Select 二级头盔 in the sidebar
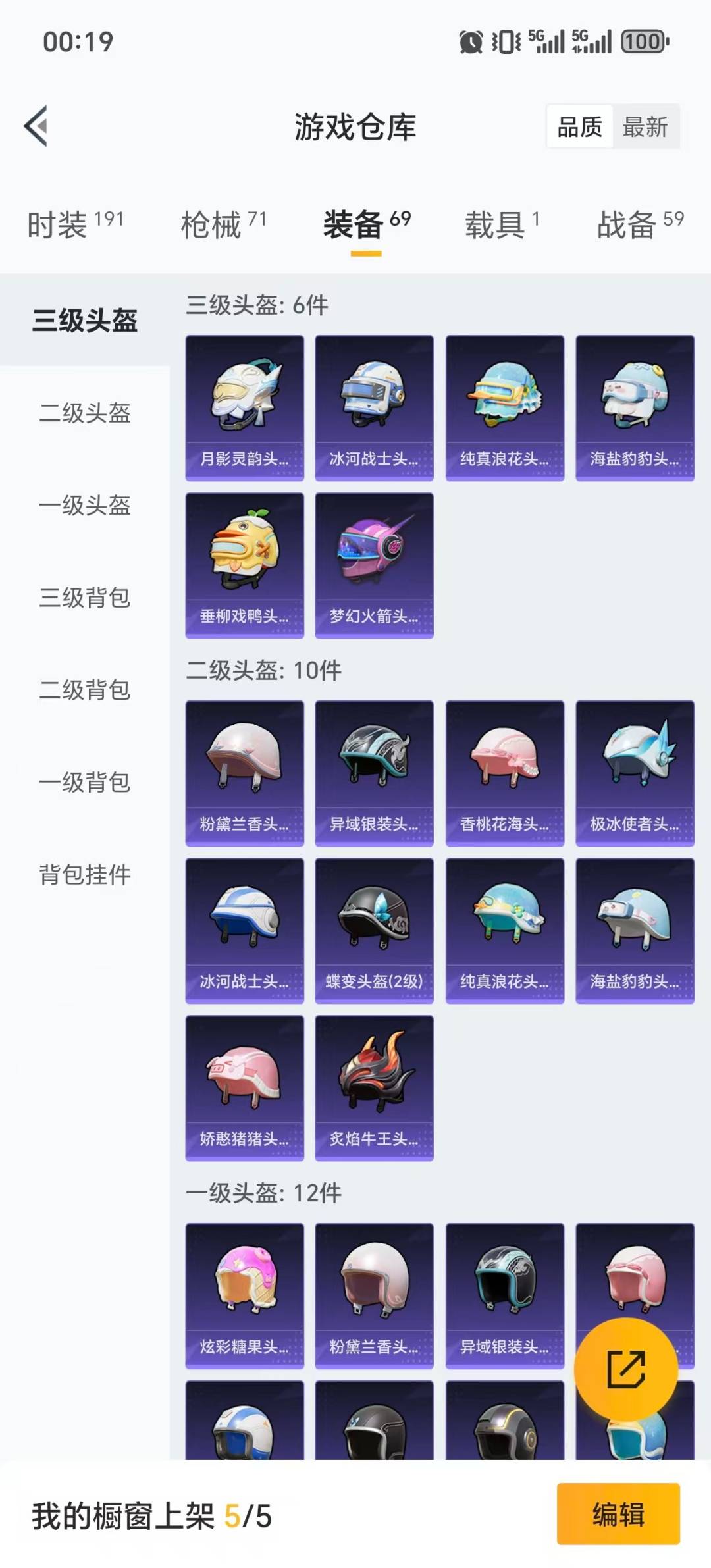This screenshot has height=1568, width=711. [85, 413]
